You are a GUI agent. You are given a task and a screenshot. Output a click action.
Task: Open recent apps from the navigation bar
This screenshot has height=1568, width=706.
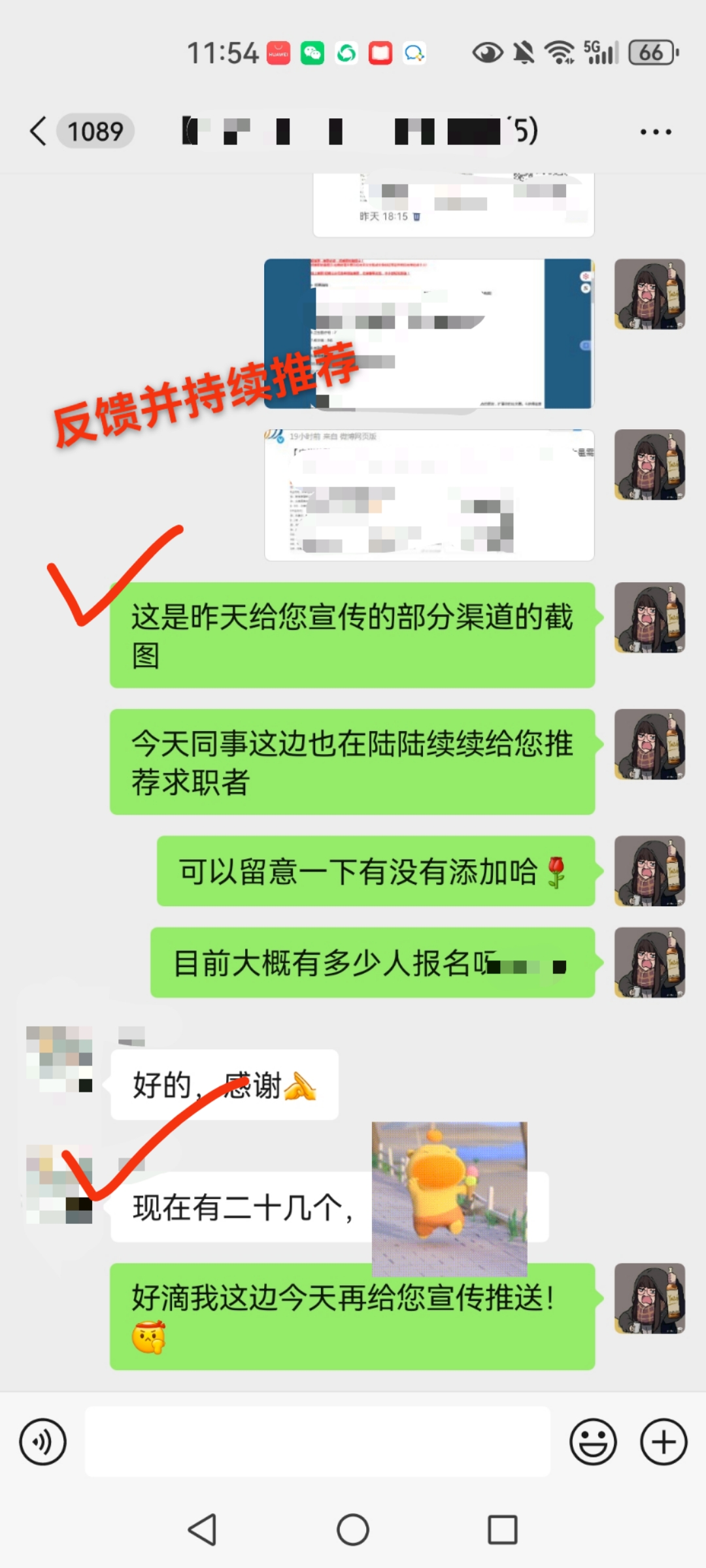(x=503, y=1529)
